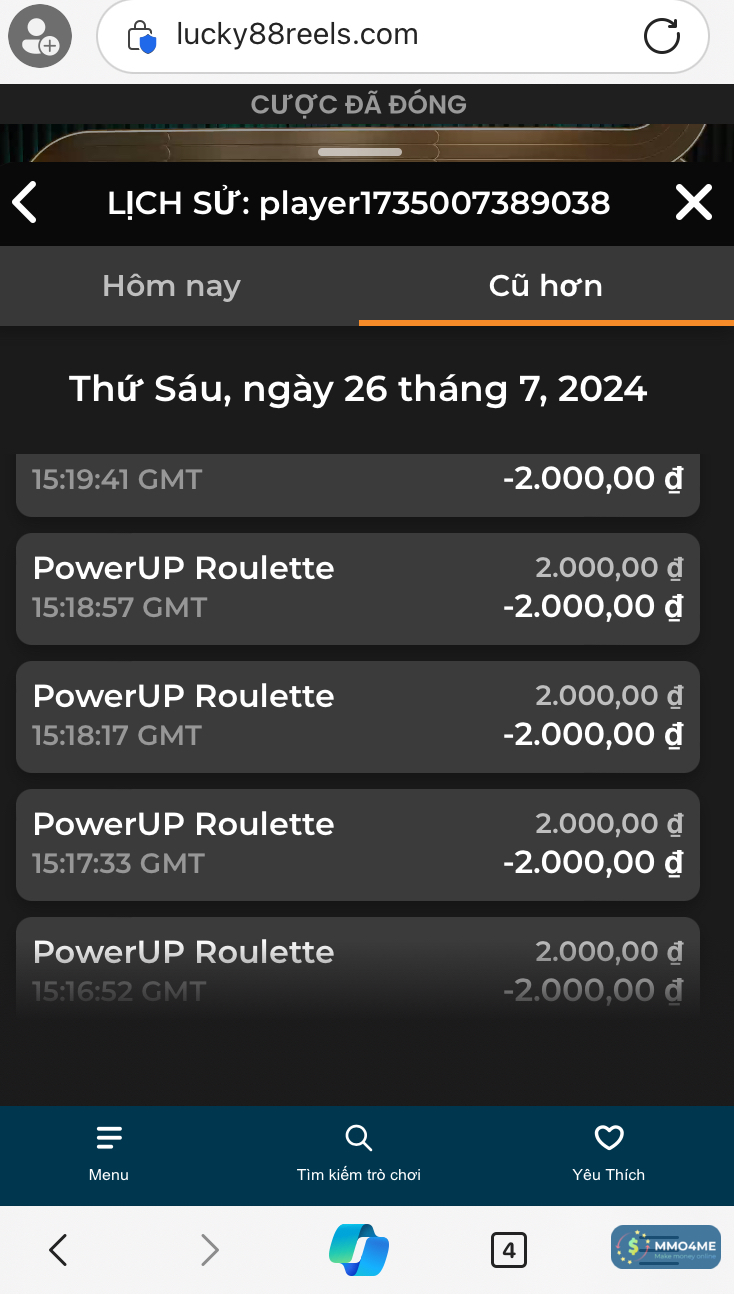
Task: Open Tìm kiếm trò chơi game search
Action: coord(358,1153)
